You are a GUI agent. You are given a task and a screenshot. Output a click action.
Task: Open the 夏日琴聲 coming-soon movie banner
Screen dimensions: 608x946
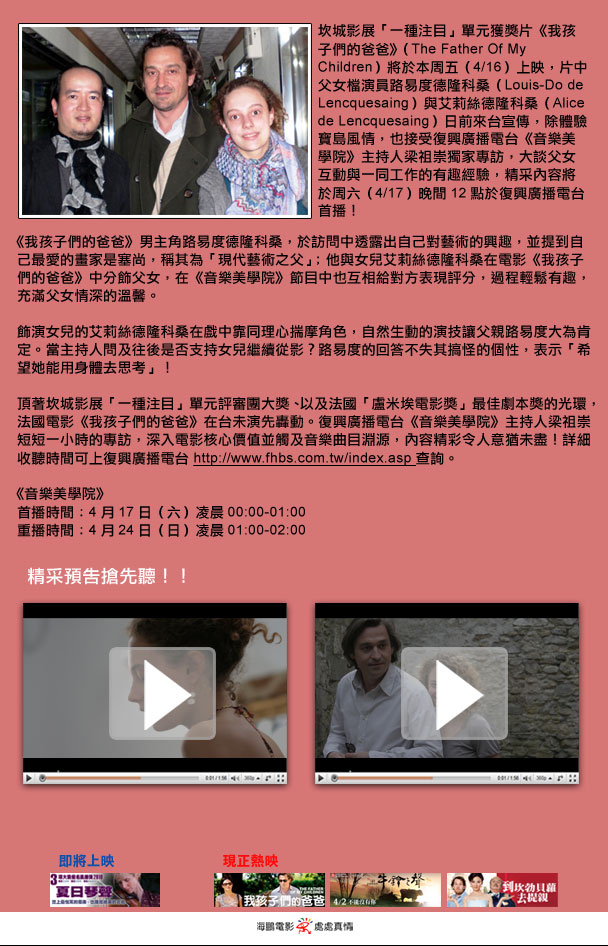(x=105, y=890)
